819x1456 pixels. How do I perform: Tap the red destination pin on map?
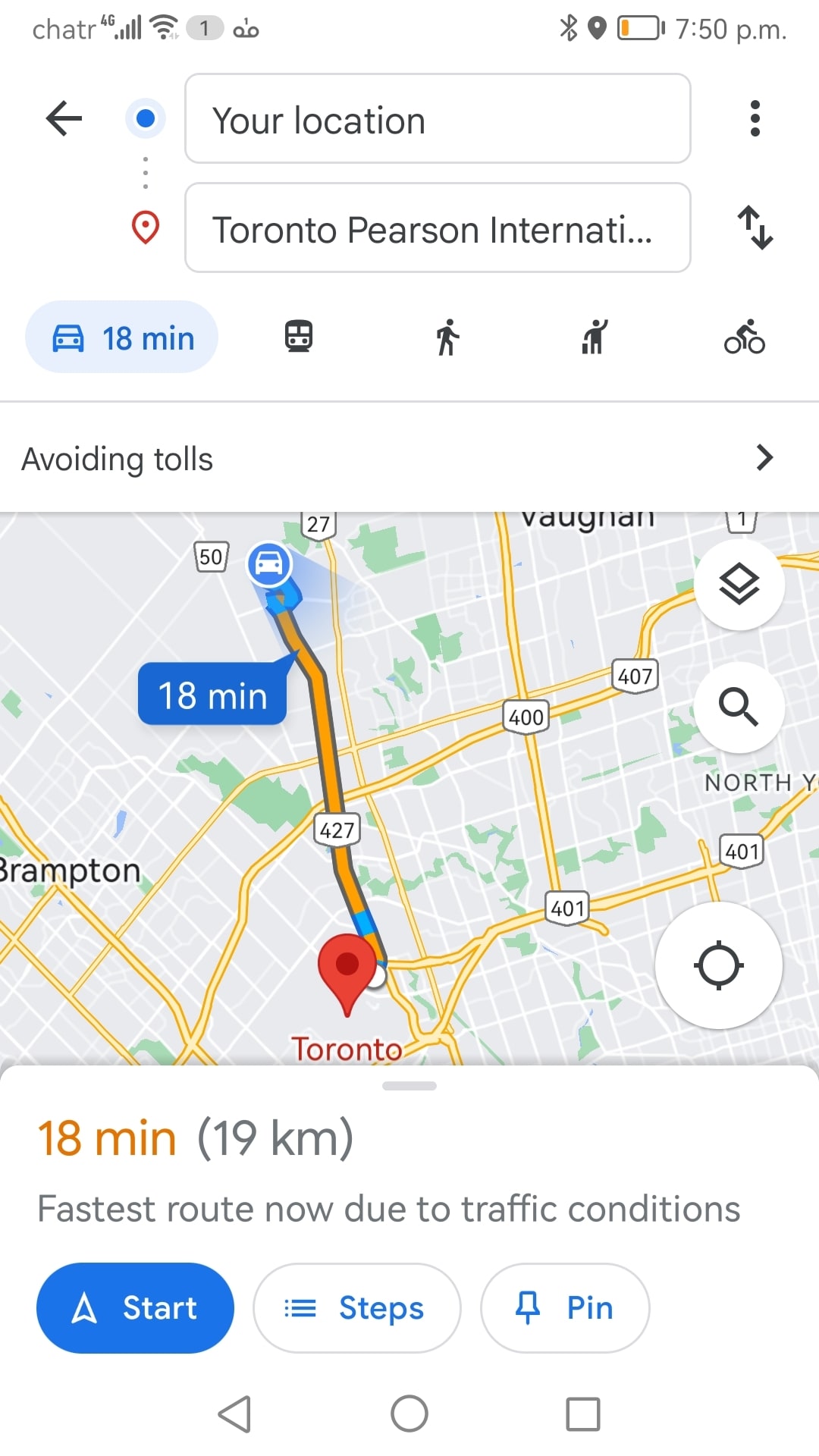click(347, 967)
